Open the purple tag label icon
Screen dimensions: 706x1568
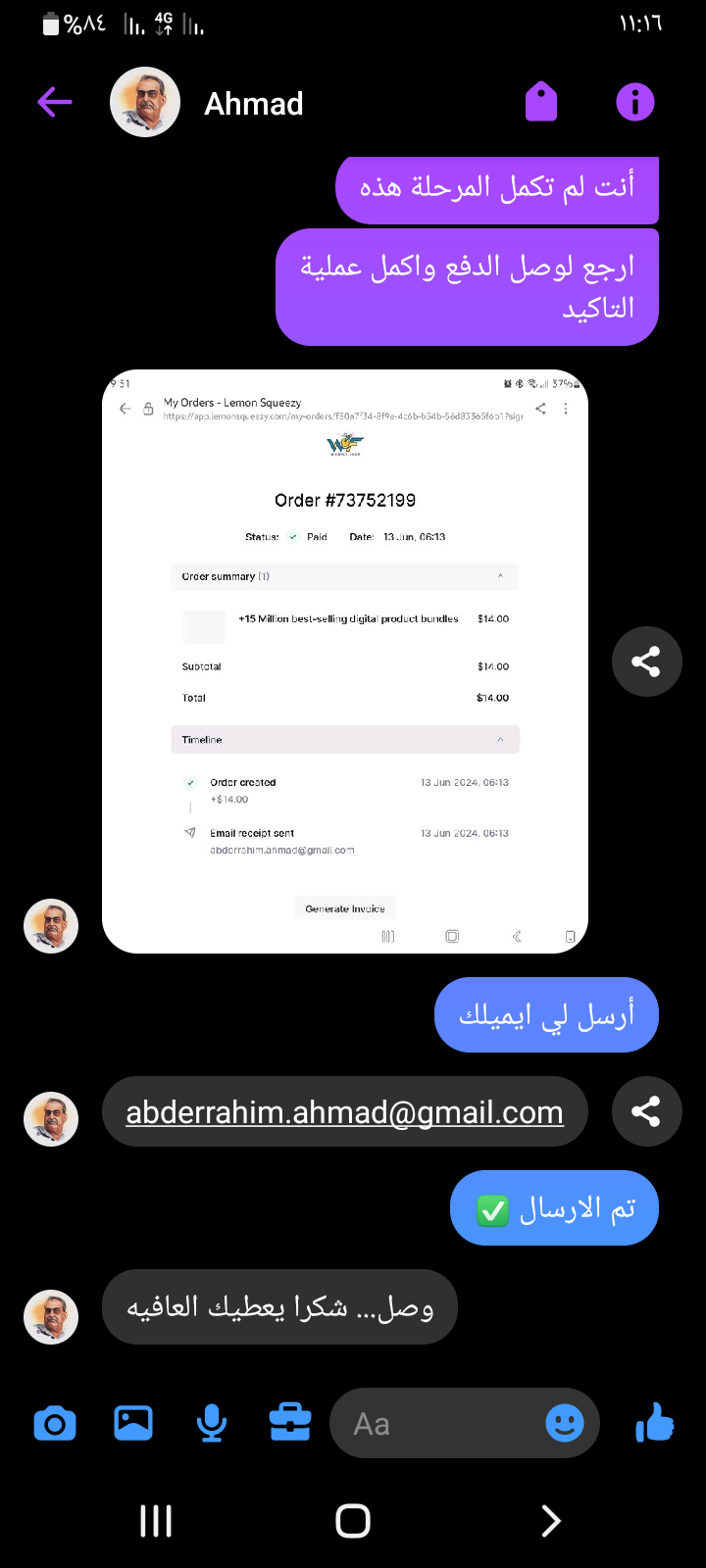[541, 102]
